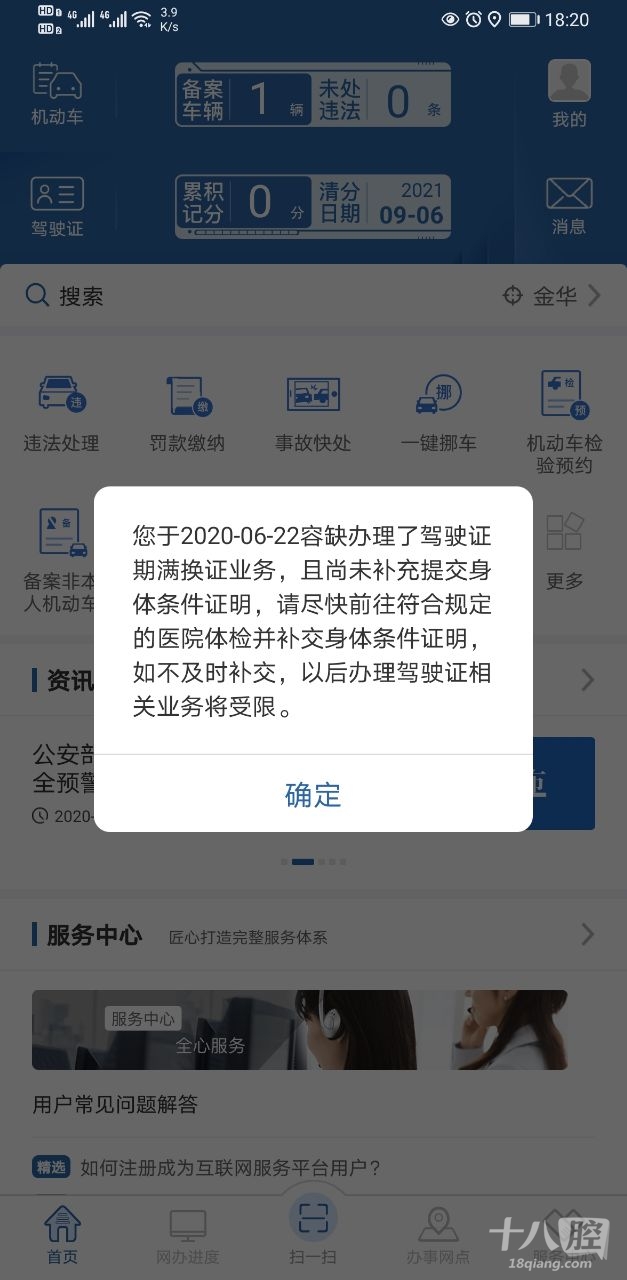Open 事故快处 accident quick handling
Image resolution: width=627 pixels, height=1280 pixels.
pos(313,412)
